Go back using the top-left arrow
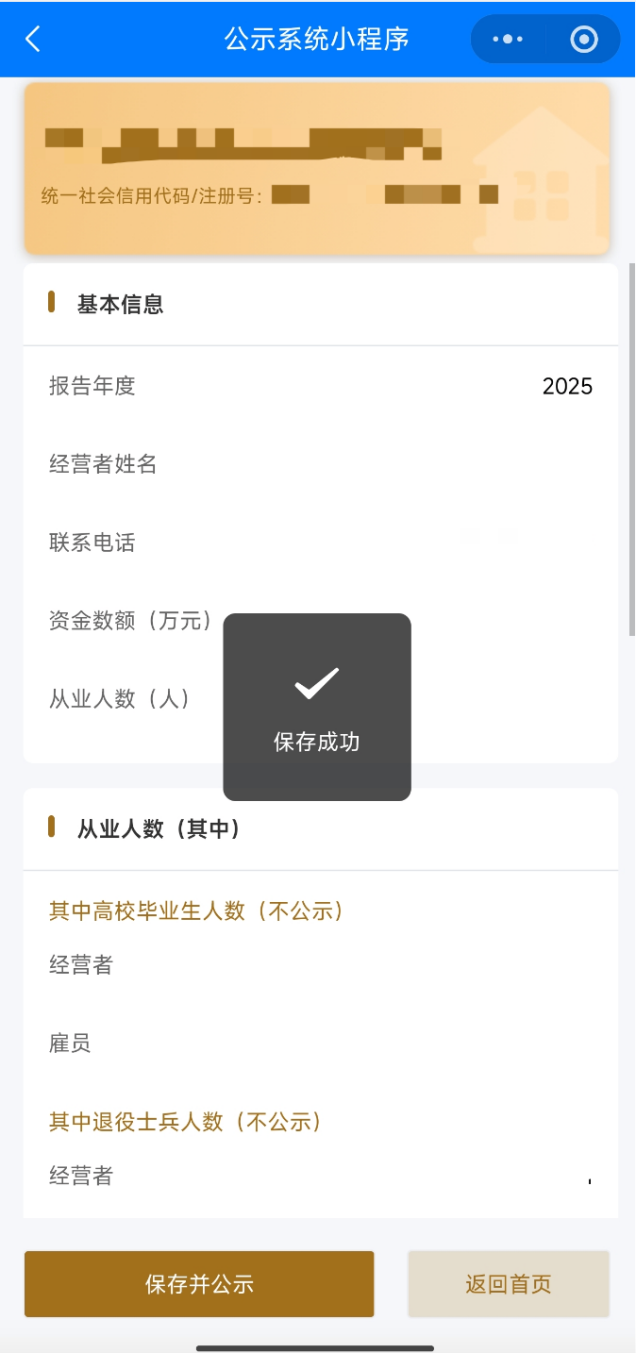This screenshot has height=1353, width=636. coord(33,39)
